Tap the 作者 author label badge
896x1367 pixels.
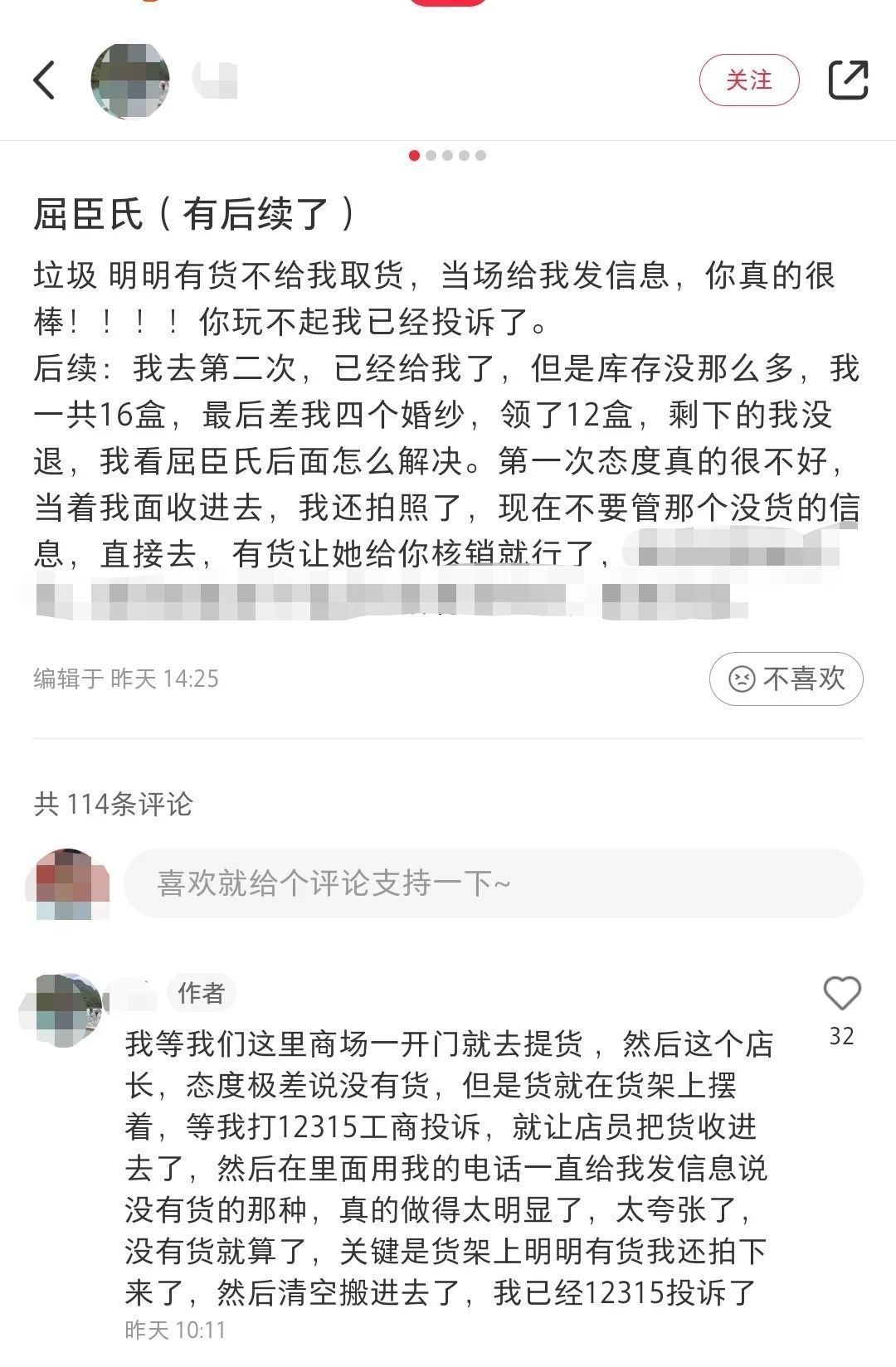(202, 993)
